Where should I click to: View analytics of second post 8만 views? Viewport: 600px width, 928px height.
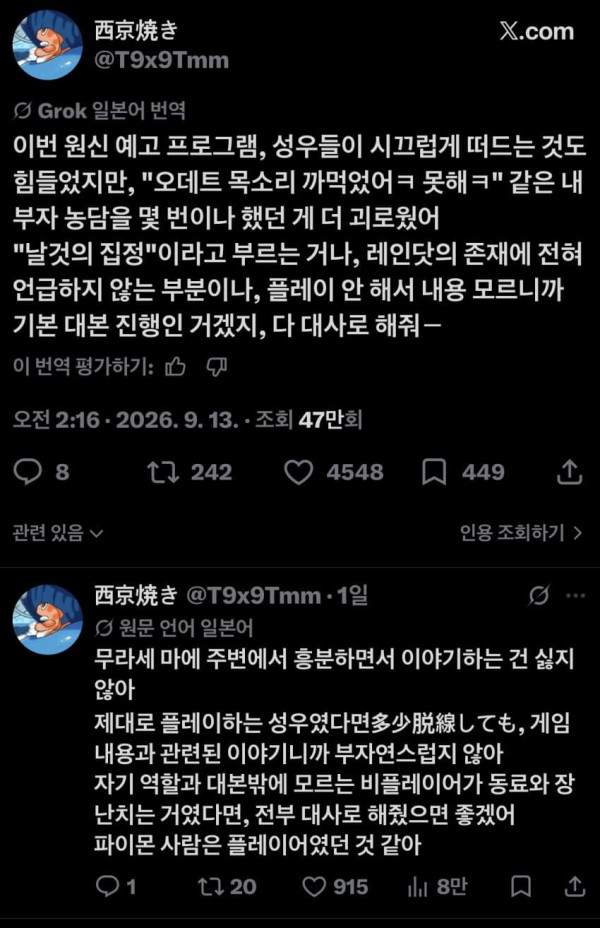(437, 886)
